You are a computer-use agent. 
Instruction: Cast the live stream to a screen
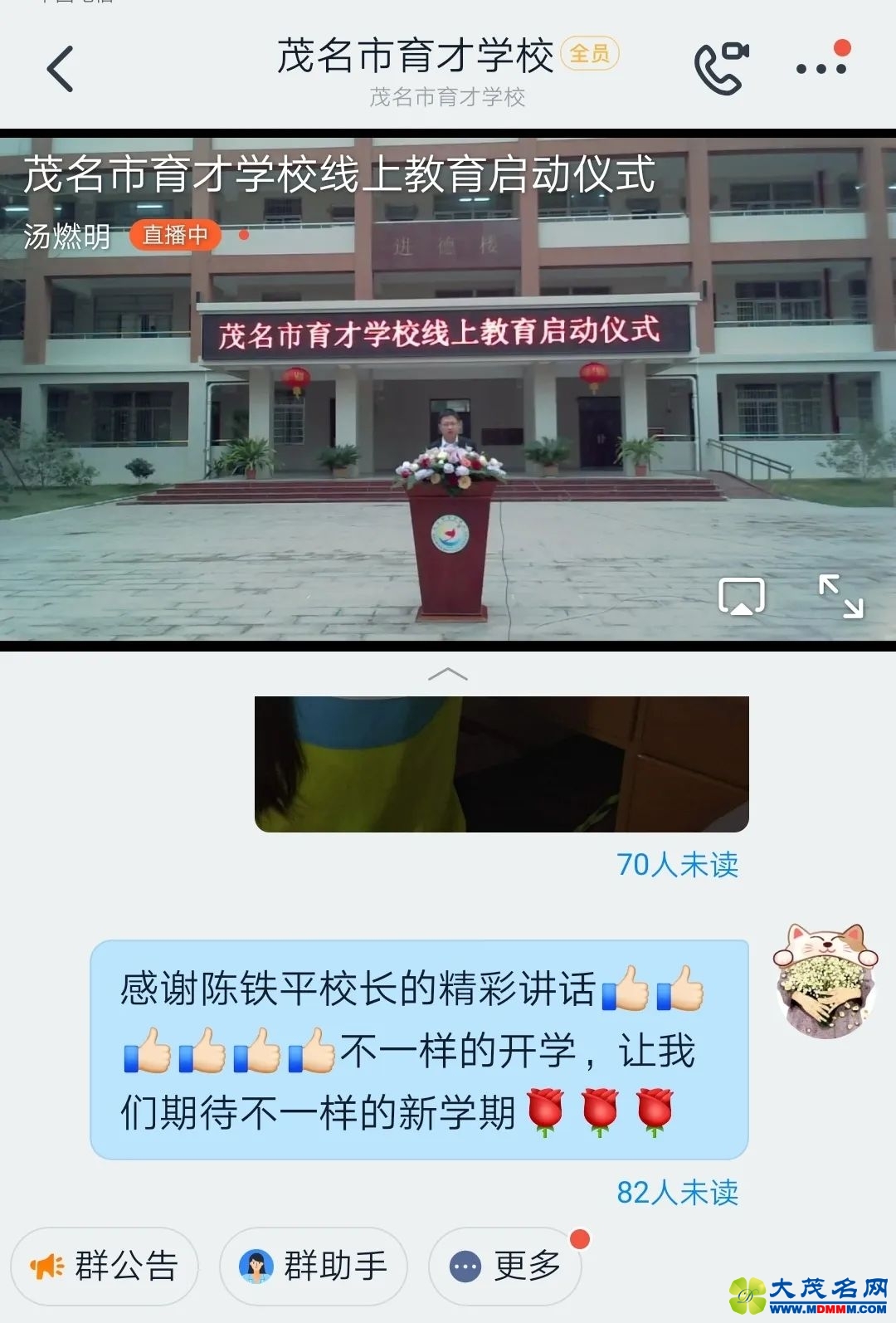[x=741, y=596]
